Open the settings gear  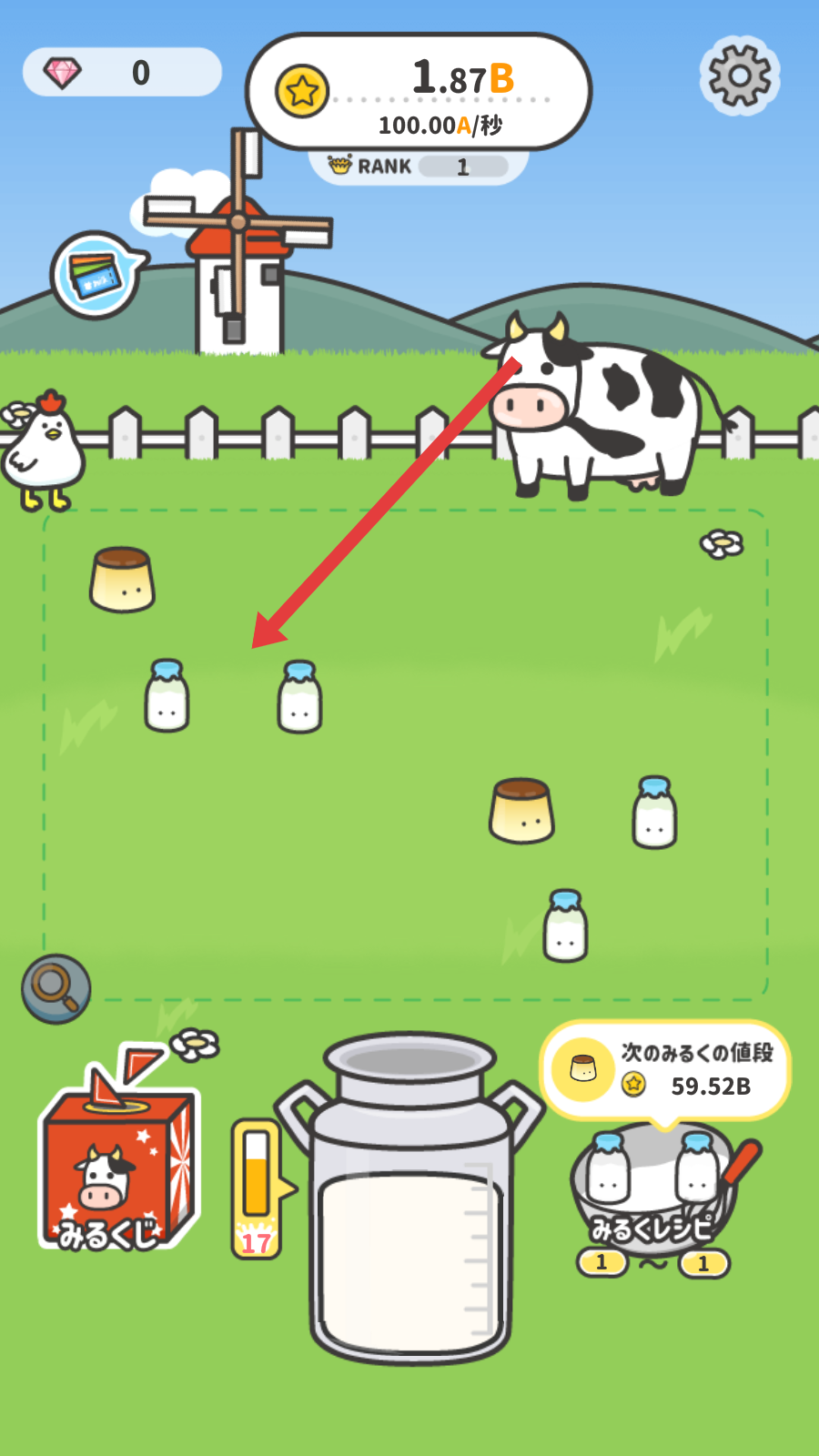point(739,76)
